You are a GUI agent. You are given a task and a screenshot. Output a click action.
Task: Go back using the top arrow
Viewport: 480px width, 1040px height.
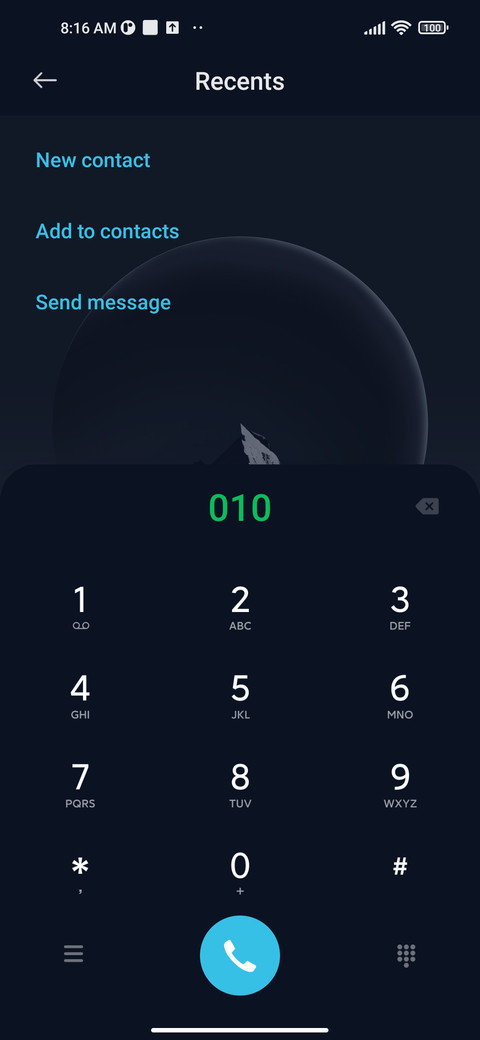(x=45, y=81)
